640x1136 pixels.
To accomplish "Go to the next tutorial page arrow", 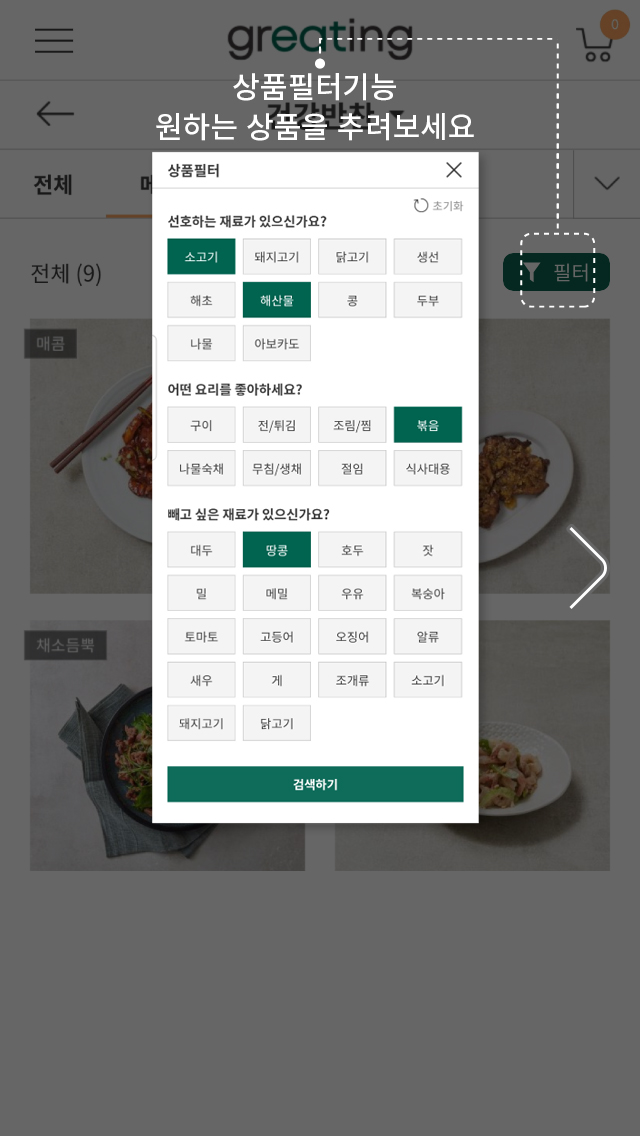I will (x=588, y=568).
